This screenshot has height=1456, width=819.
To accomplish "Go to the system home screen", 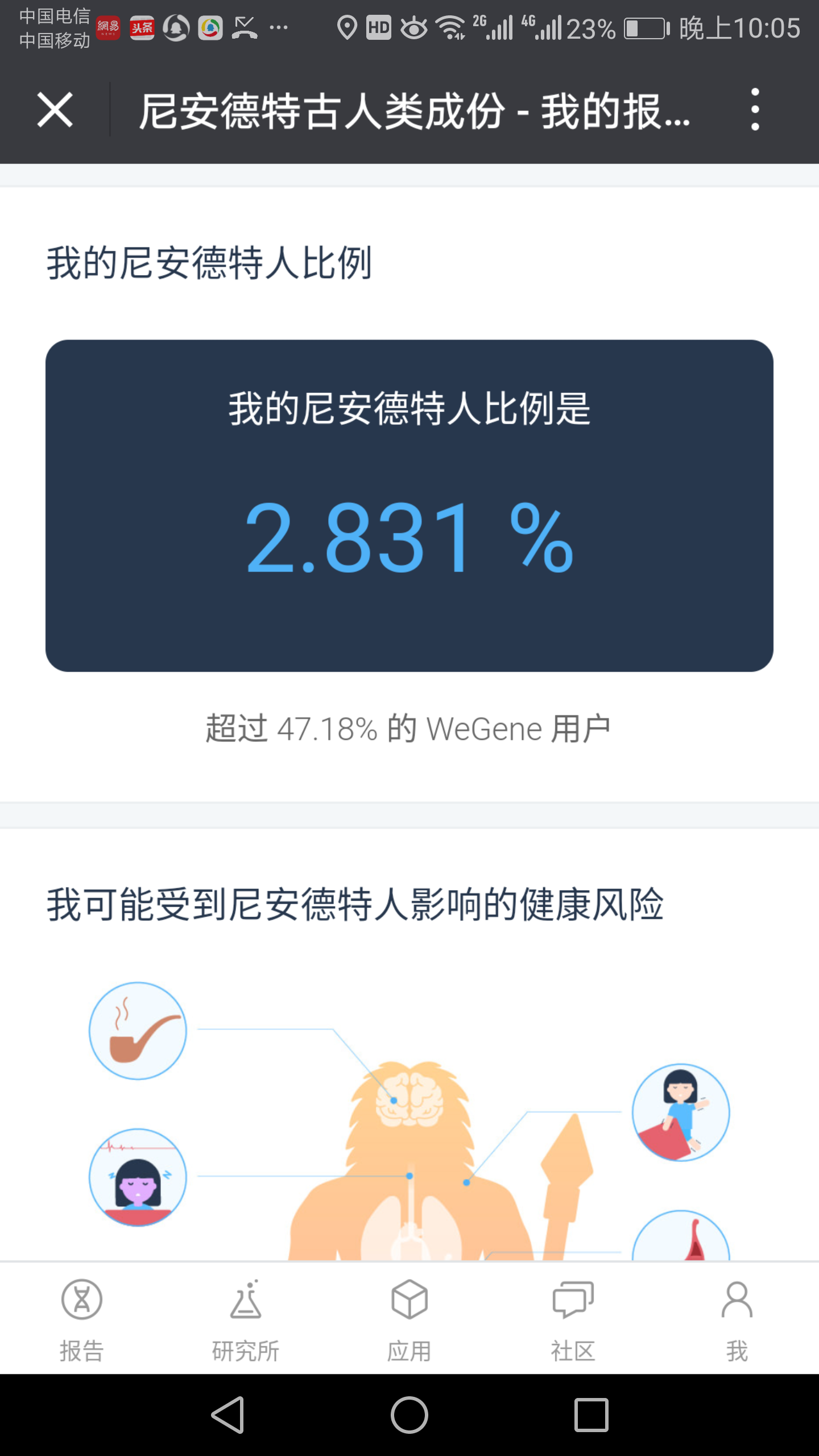I will 409,1415.
